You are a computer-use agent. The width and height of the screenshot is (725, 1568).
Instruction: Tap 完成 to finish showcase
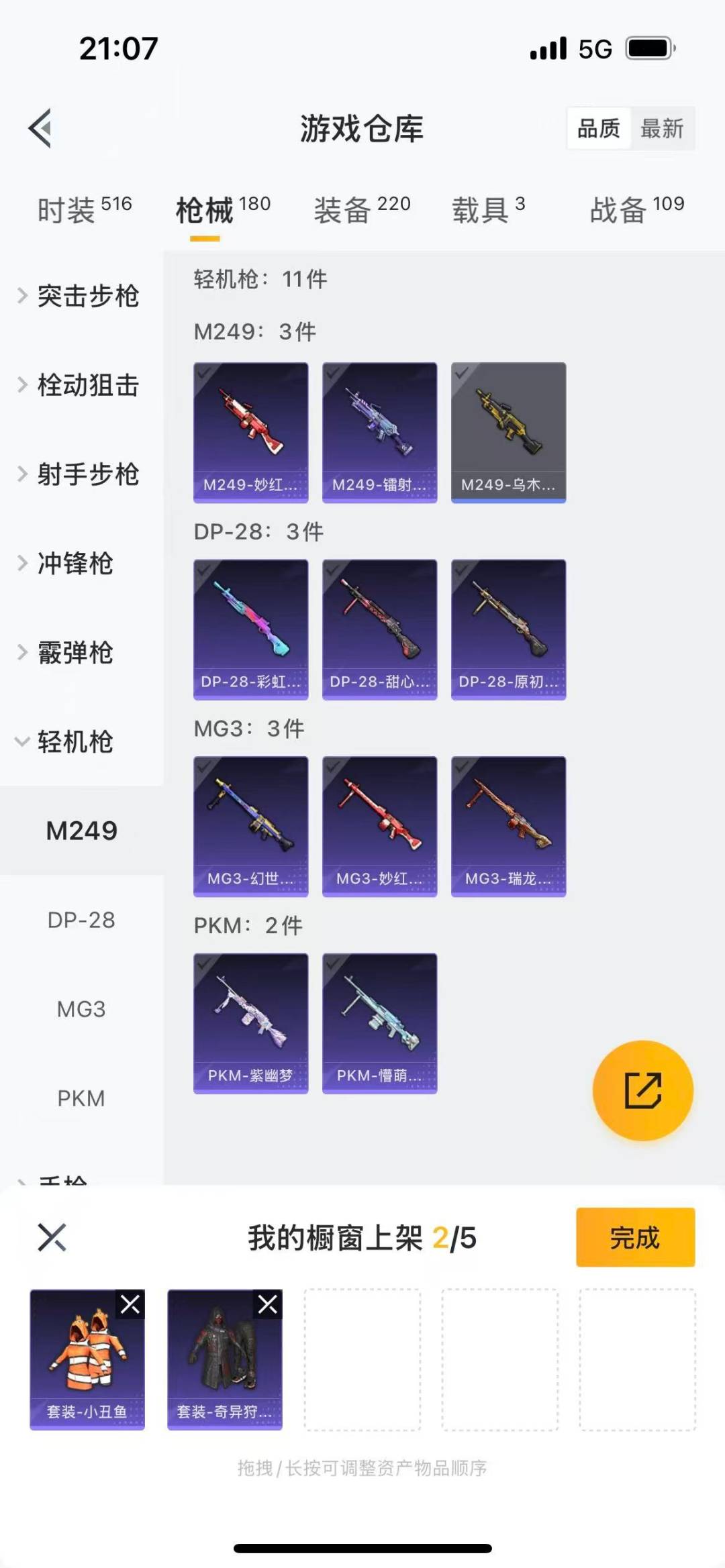635,1237
